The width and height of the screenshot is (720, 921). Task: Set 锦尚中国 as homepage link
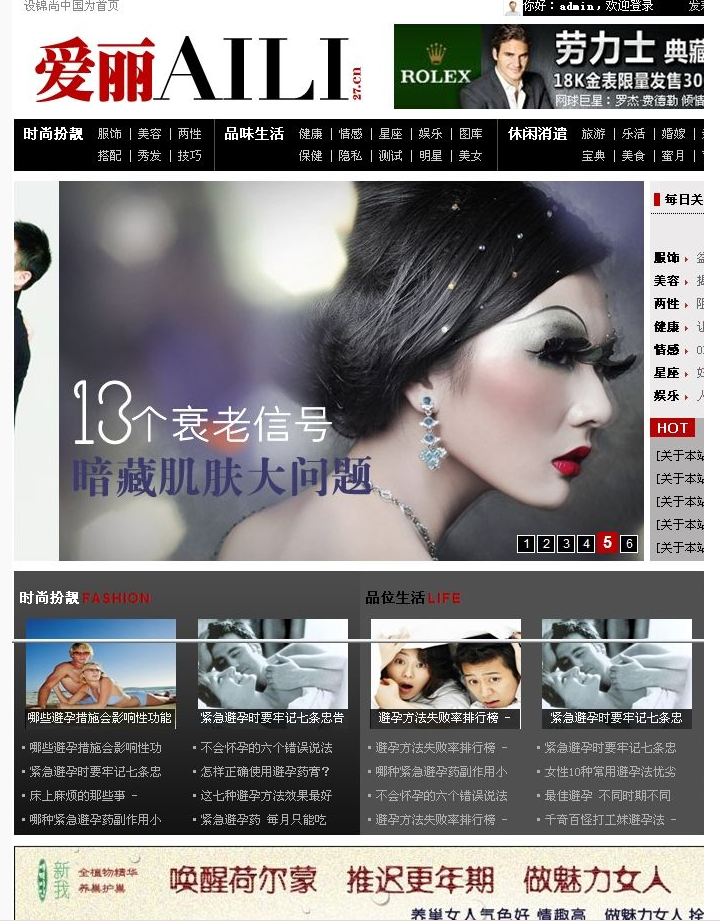[x=70, y=6]
